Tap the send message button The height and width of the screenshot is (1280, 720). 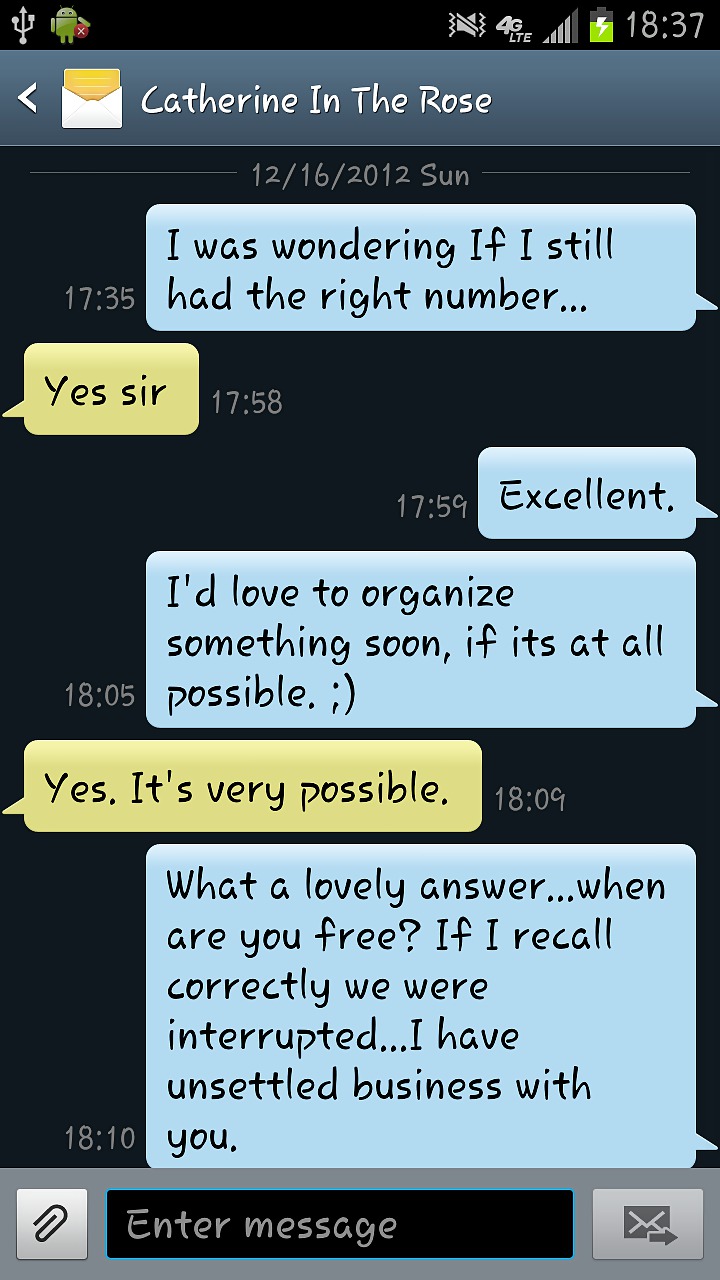pyautogui.click(x=649, y=1224)
